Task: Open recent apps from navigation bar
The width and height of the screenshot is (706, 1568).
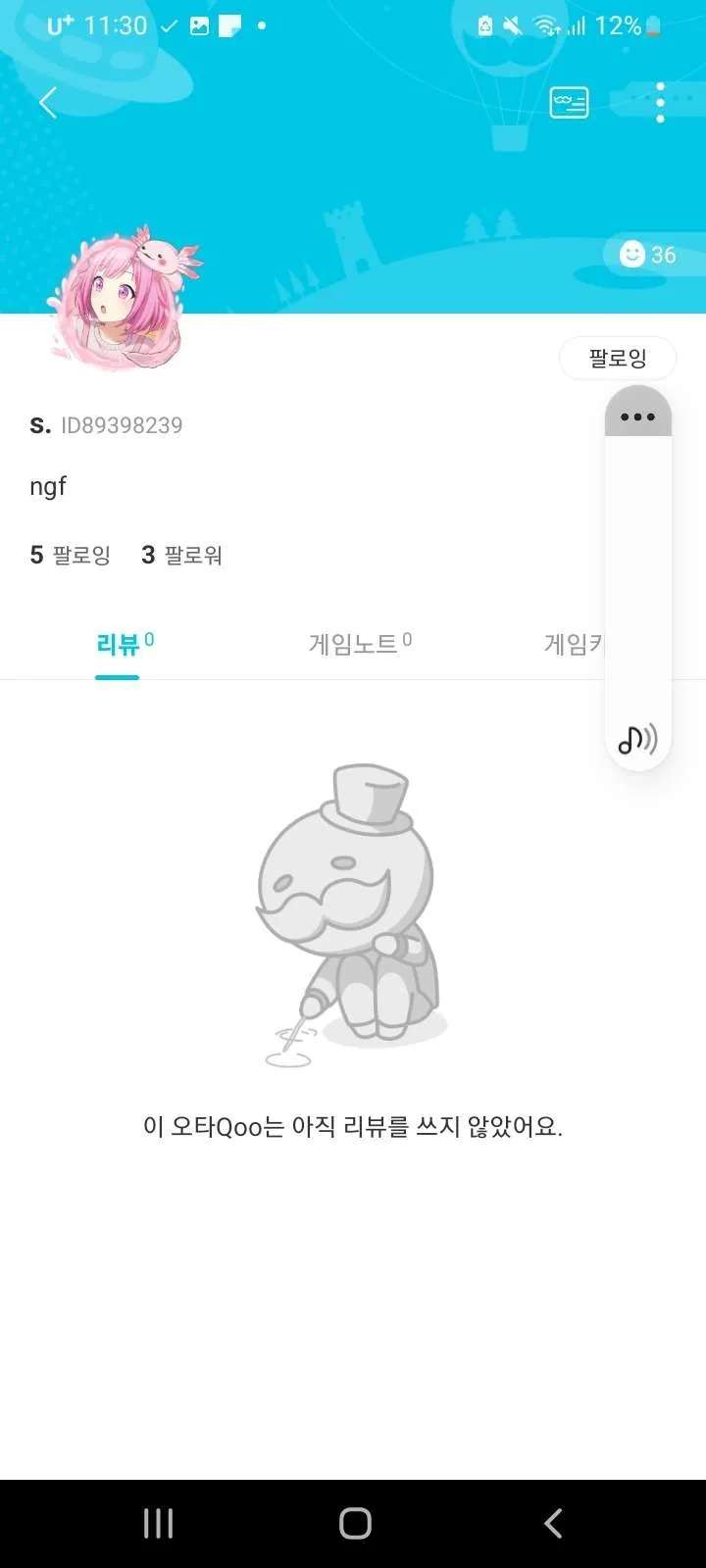Action: pyautogui.click(x=158, y=1523)
